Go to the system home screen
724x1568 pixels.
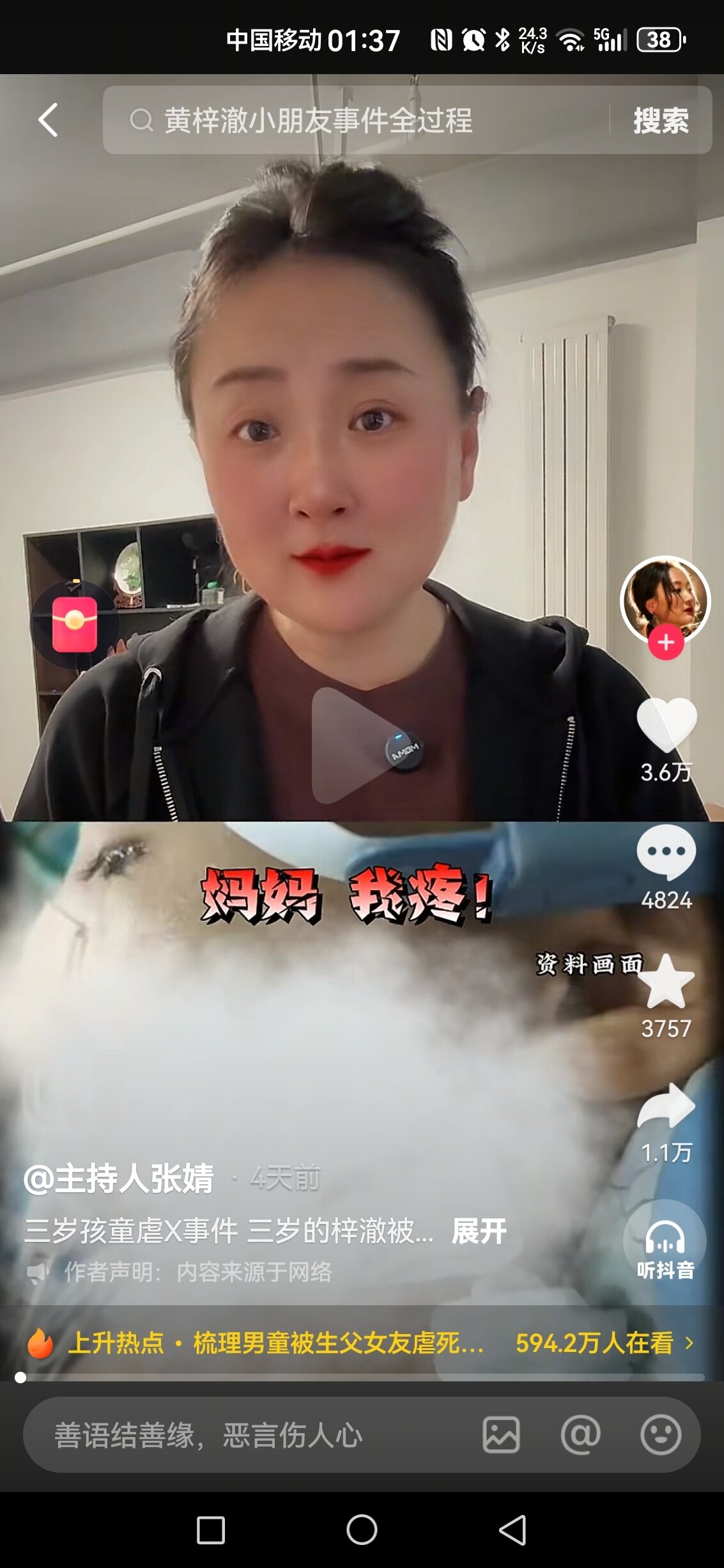(362, 1530)
